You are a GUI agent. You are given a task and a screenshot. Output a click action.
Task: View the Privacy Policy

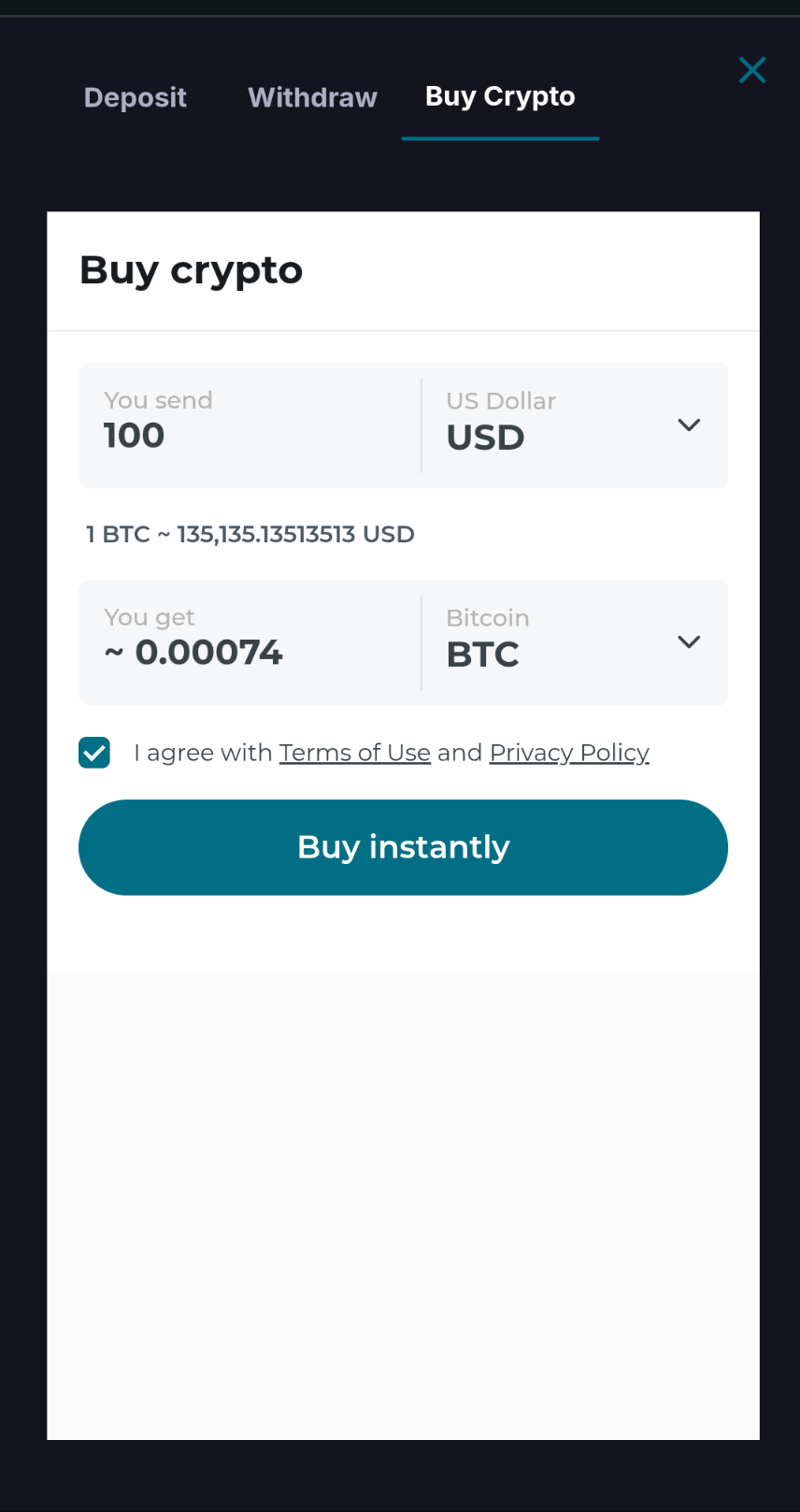click(x=568, y=752)
